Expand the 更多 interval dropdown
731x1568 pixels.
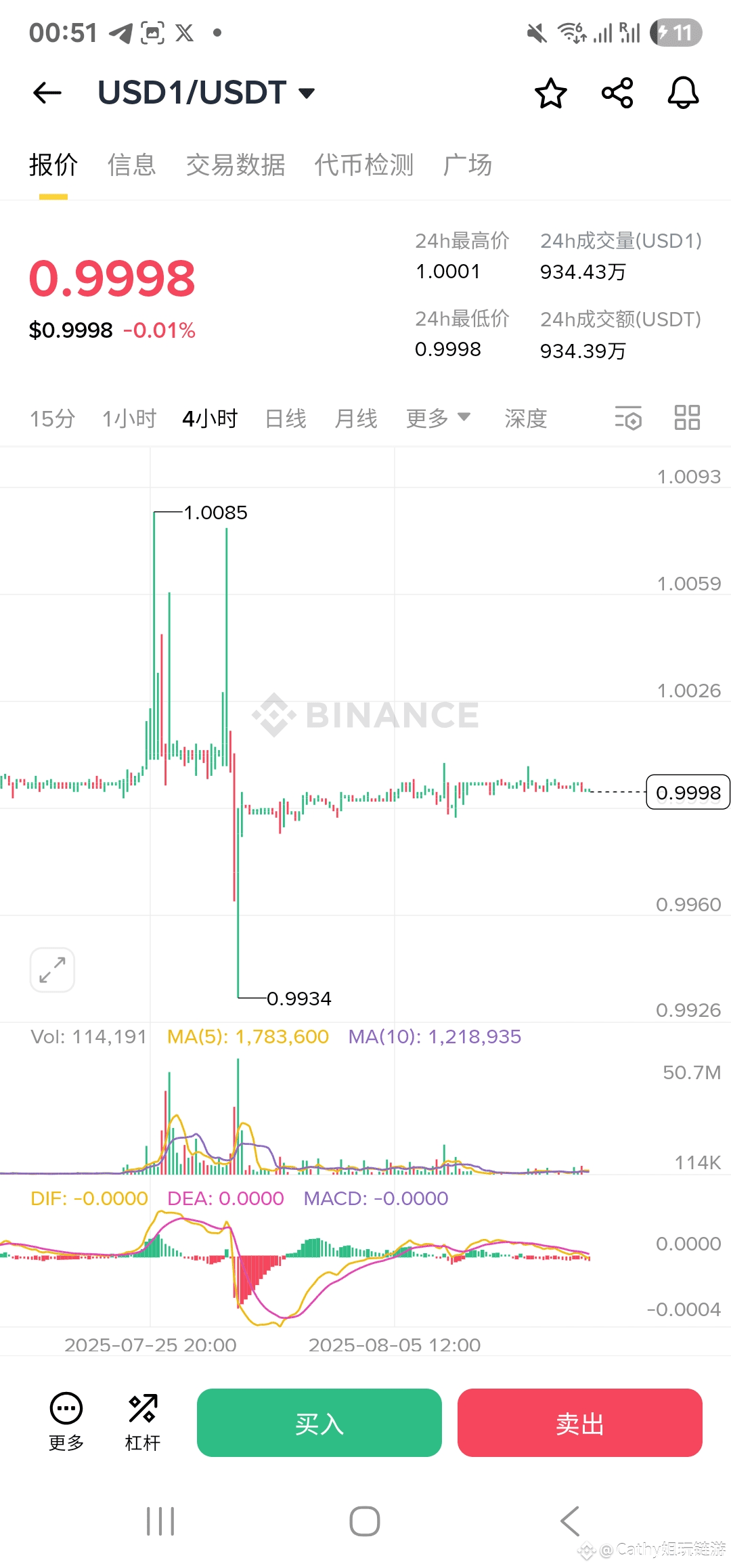click(439, 418)
